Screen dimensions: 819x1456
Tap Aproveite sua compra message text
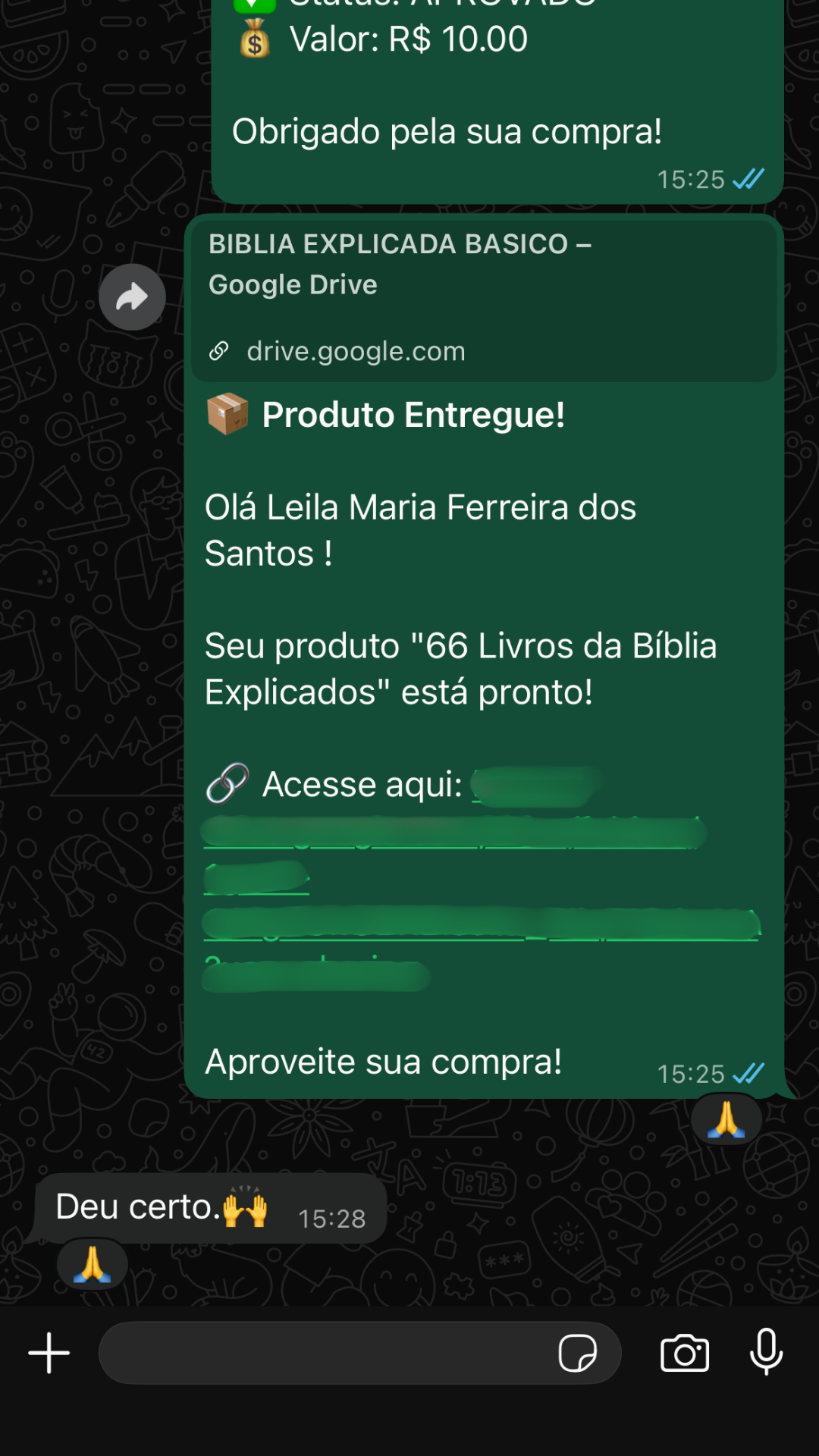click(383, 1062)
